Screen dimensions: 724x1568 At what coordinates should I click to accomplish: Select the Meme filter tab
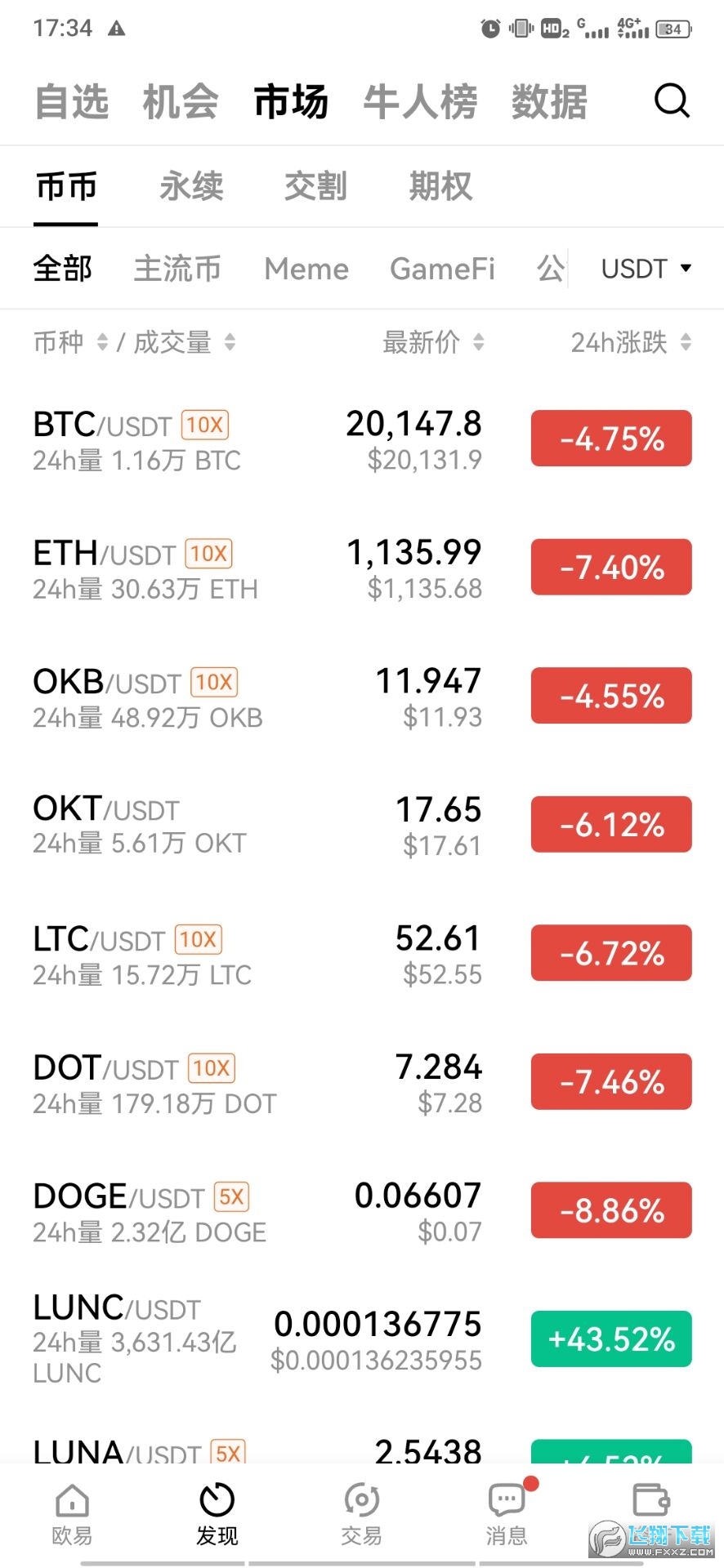pyautogui.click(x=306, y=269)
